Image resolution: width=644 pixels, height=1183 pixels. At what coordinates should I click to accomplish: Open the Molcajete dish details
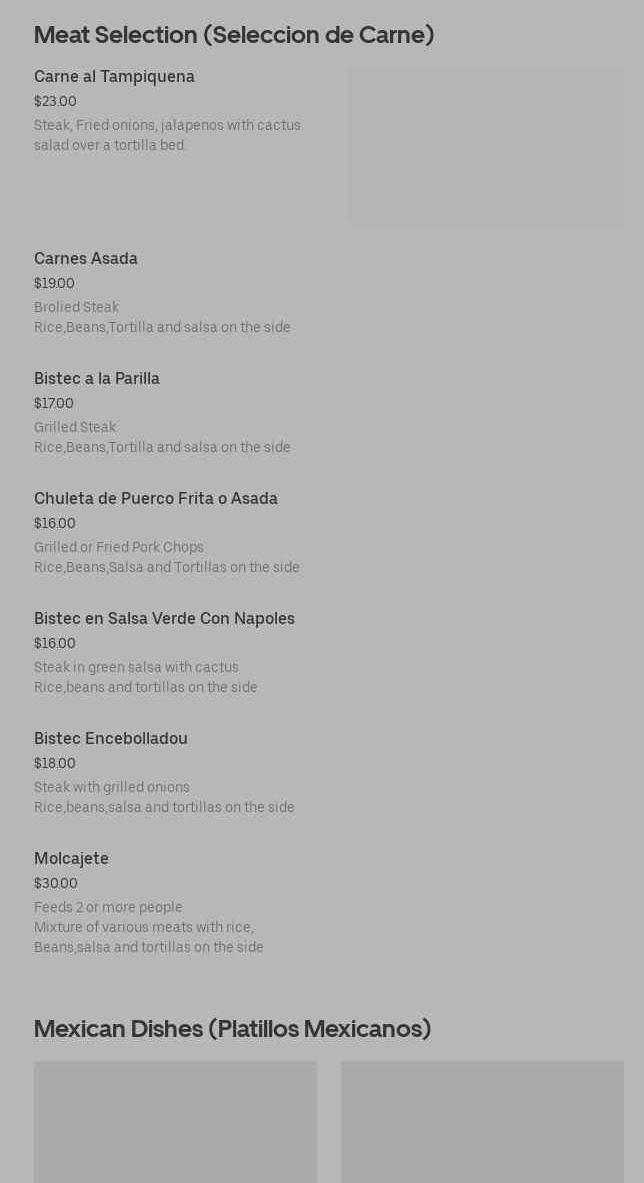coord(72,859)
